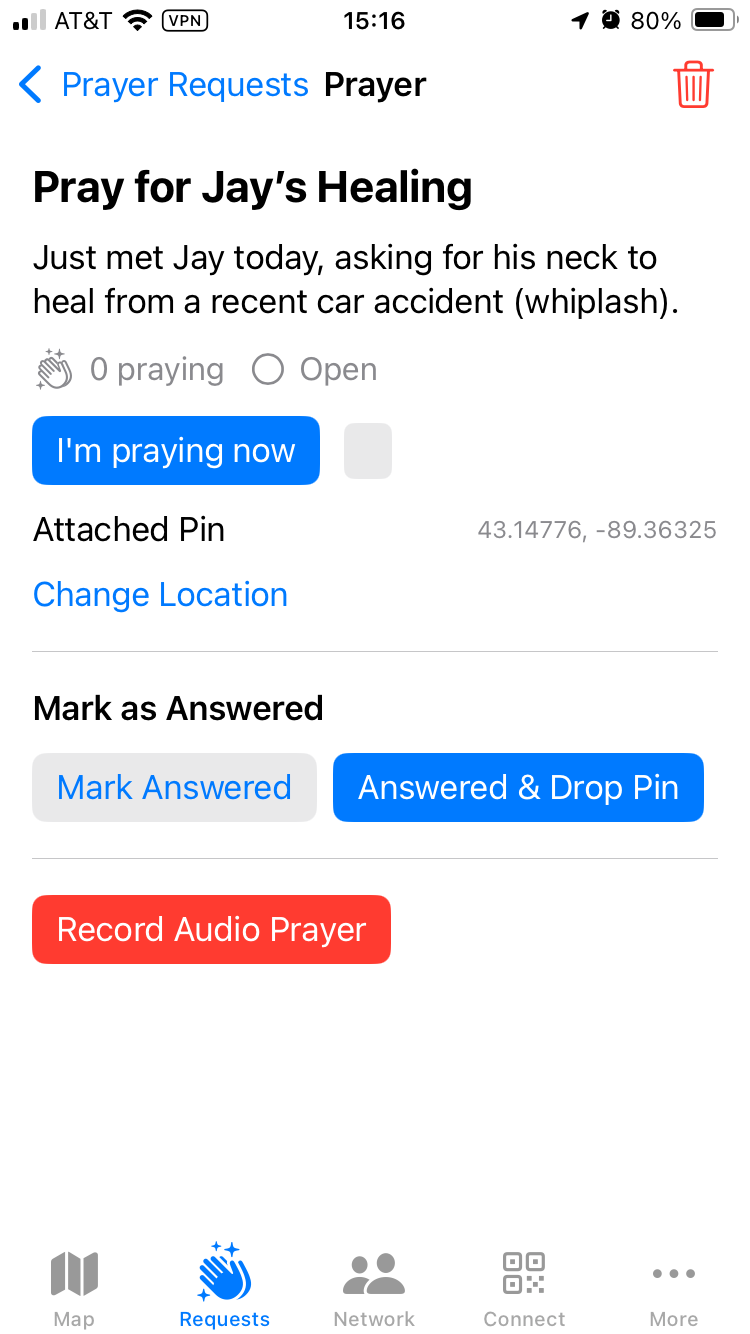The height and width of the screenshot is (1334, 750).
Task: Open the Requests tab
Action: tap(224, 1287)
